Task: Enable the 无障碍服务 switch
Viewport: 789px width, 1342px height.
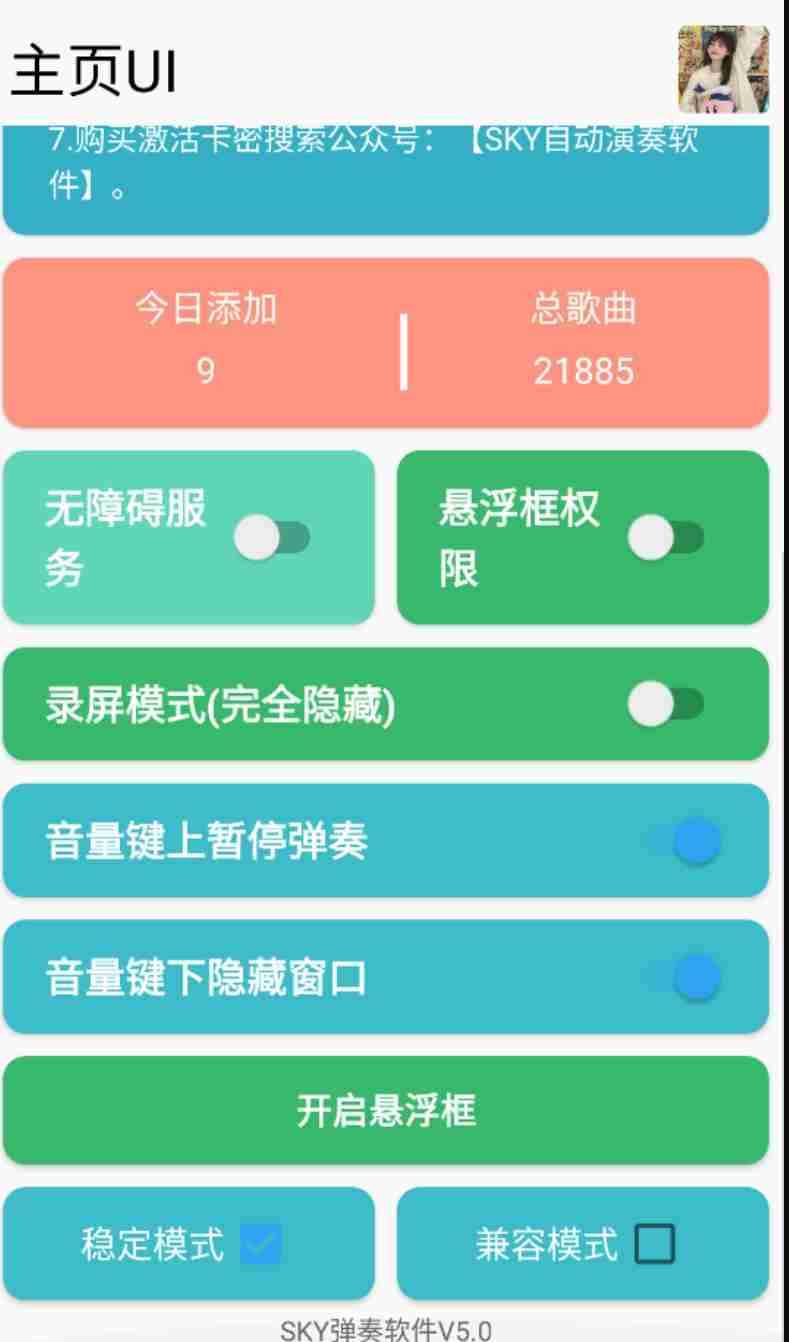Action: (272, 538)
